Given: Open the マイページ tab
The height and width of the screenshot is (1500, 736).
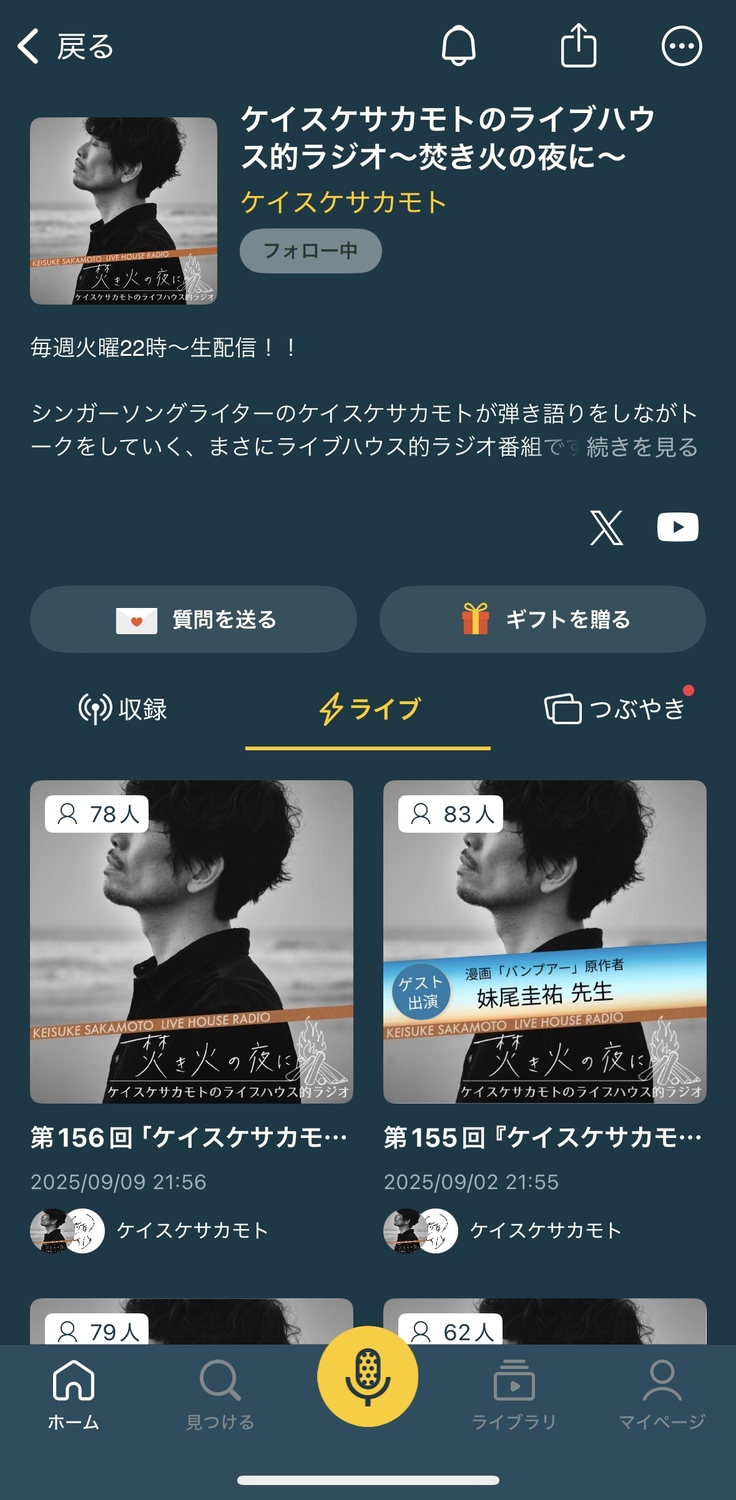Looking at the screenshot, I should [x=661, y=1395].
